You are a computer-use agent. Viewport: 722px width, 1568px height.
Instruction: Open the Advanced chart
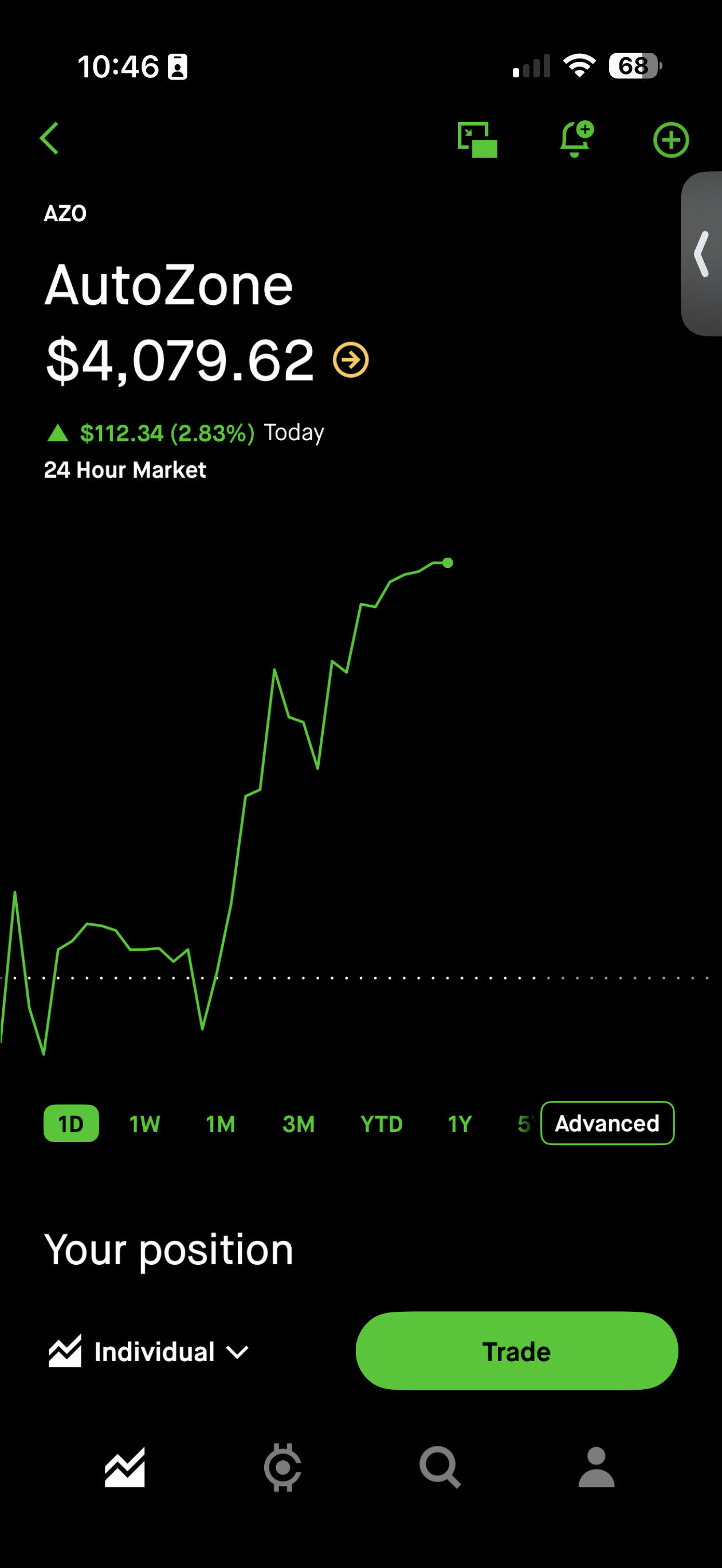[607, 1123]
